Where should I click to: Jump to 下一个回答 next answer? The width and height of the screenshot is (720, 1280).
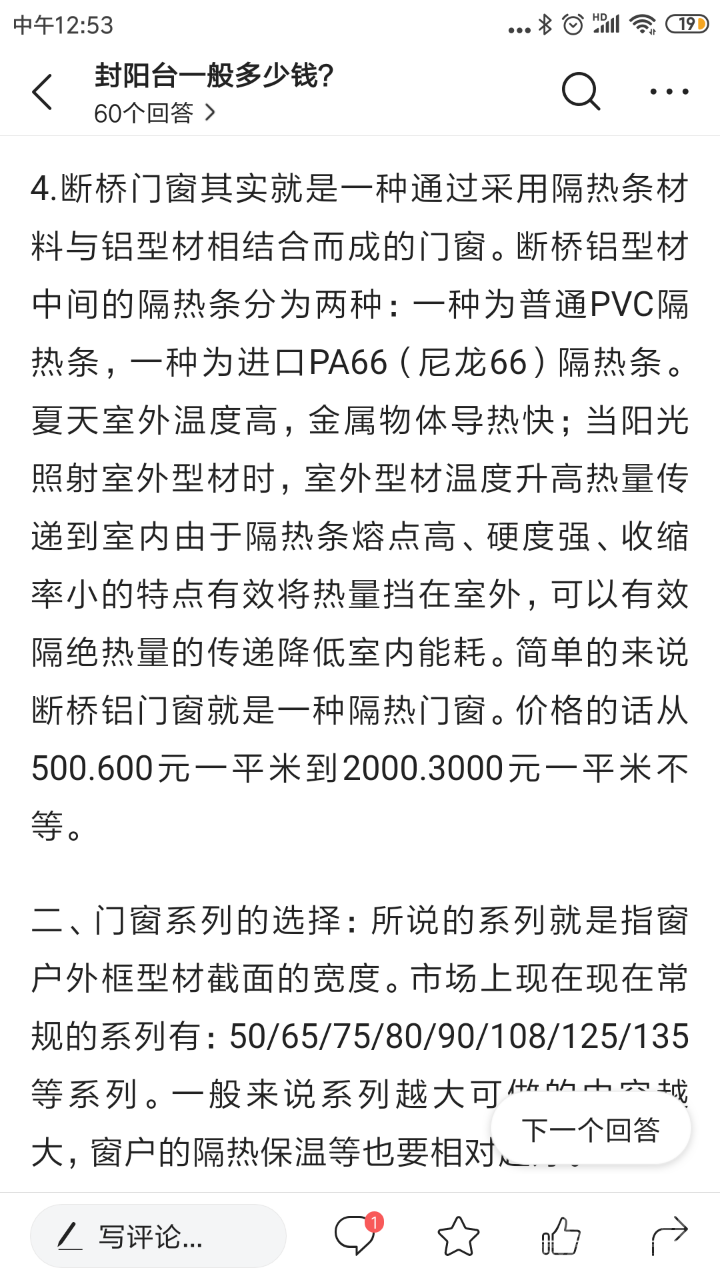tap(591, 1131)
